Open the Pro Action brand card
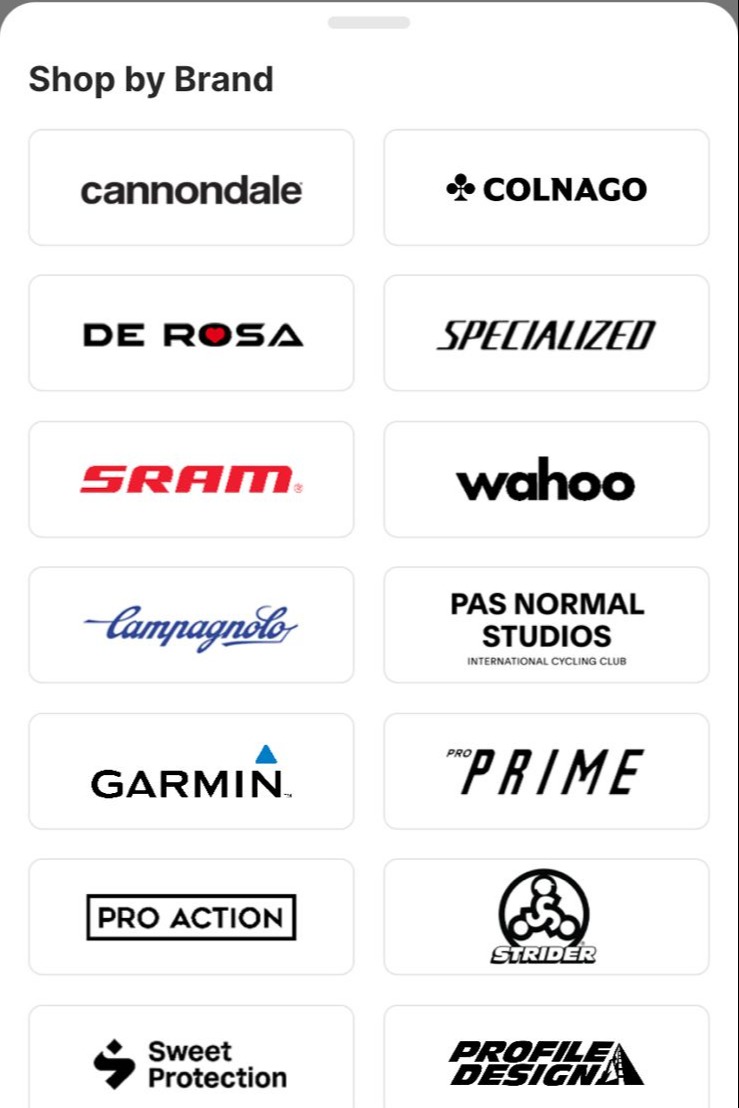The width and height of the screenshot is (739, 1108). pos(191,917)
